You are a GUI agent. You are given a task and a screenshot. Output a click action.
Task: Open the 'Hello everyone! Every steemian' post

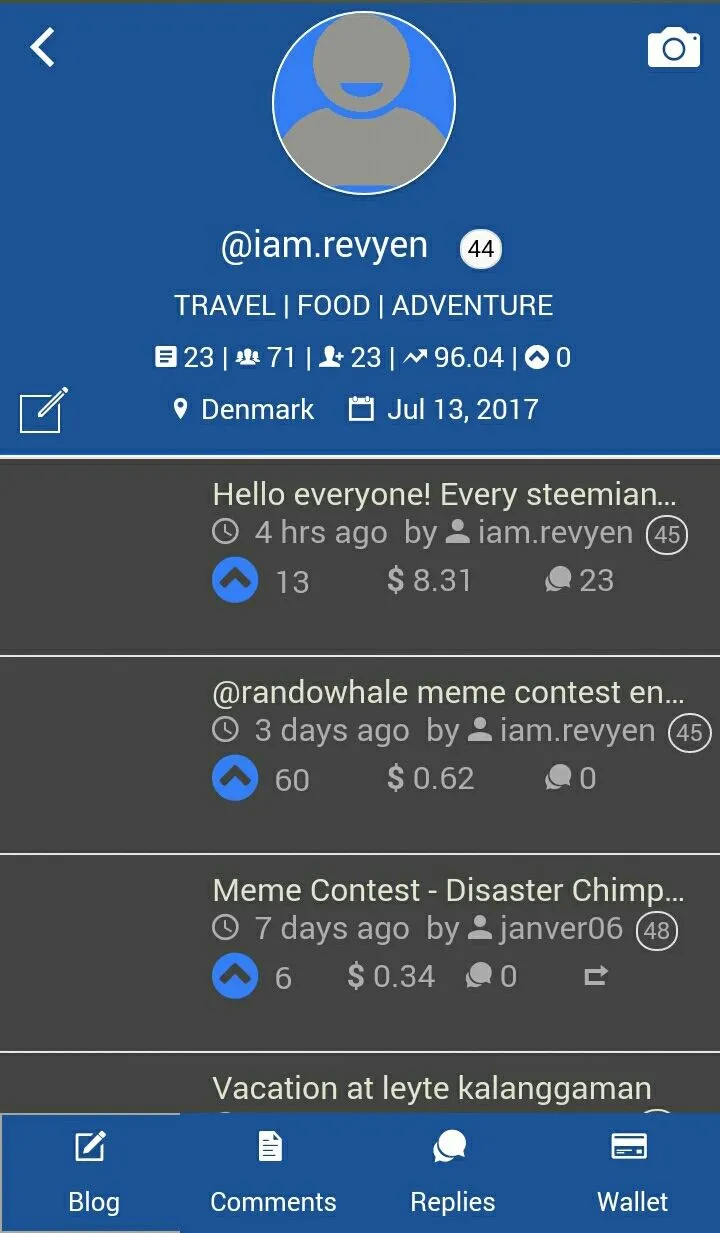click(444, 494)
